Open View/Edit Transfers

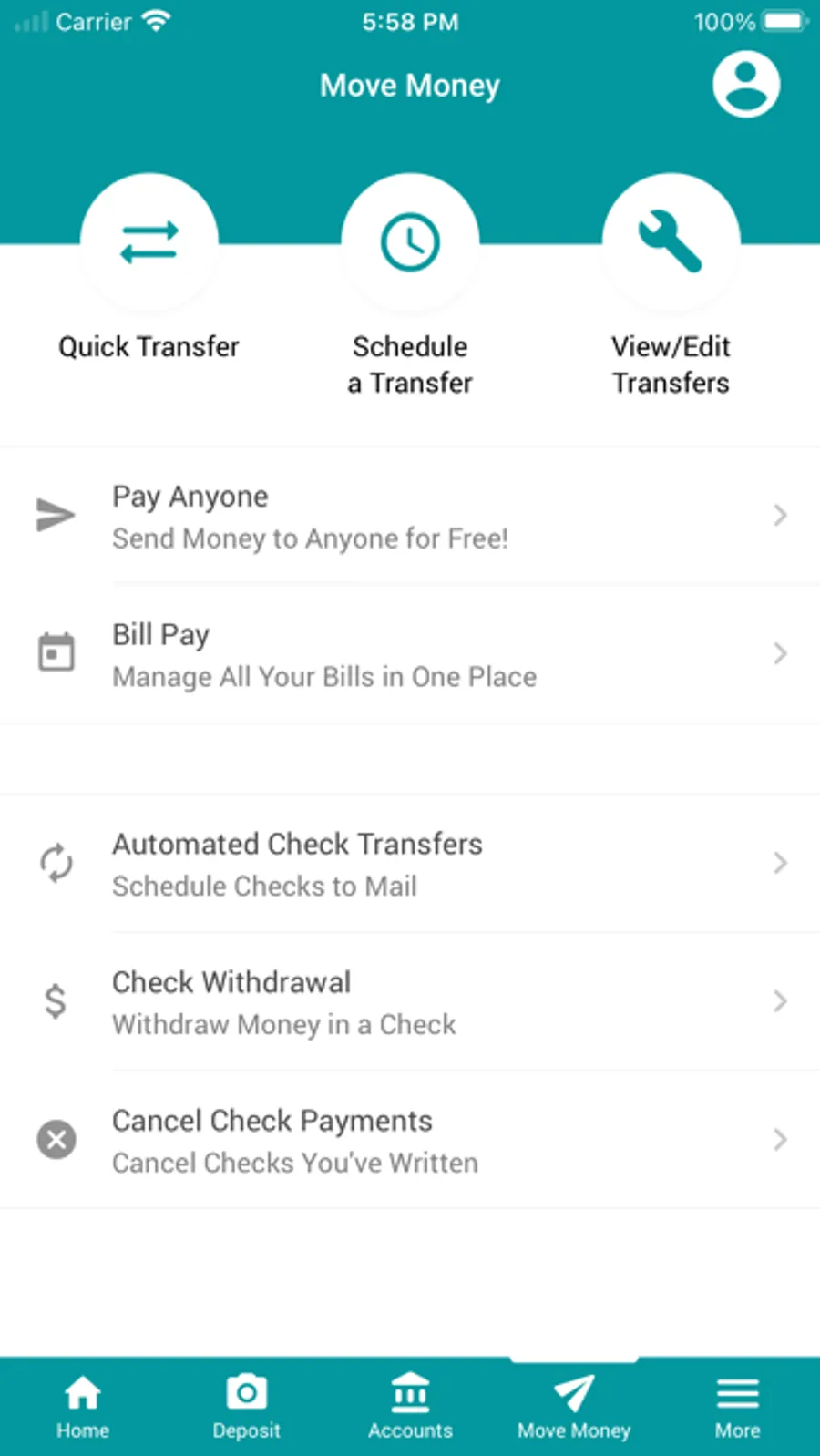coord(671,242)
